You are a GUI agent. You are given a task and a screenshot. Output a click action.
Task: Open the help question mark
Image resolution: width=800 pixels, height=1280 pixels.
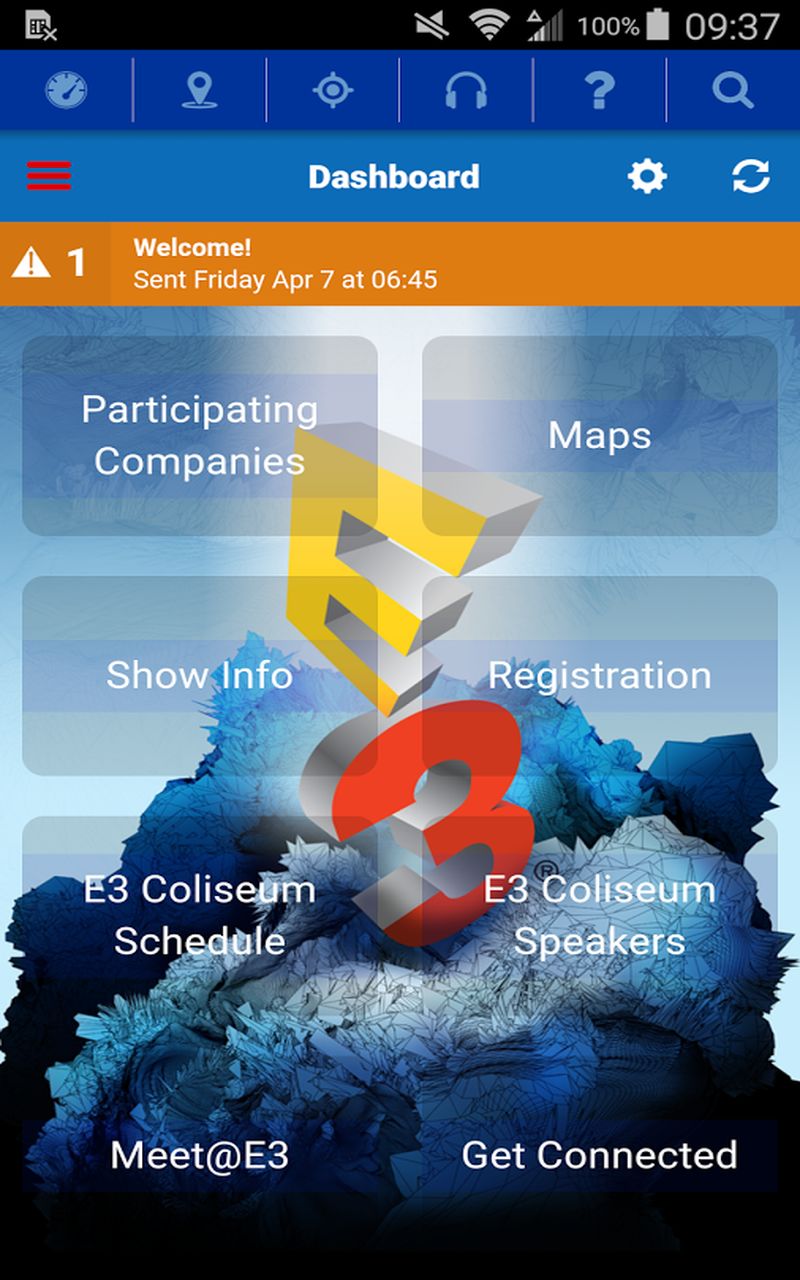tap(599, 90)
